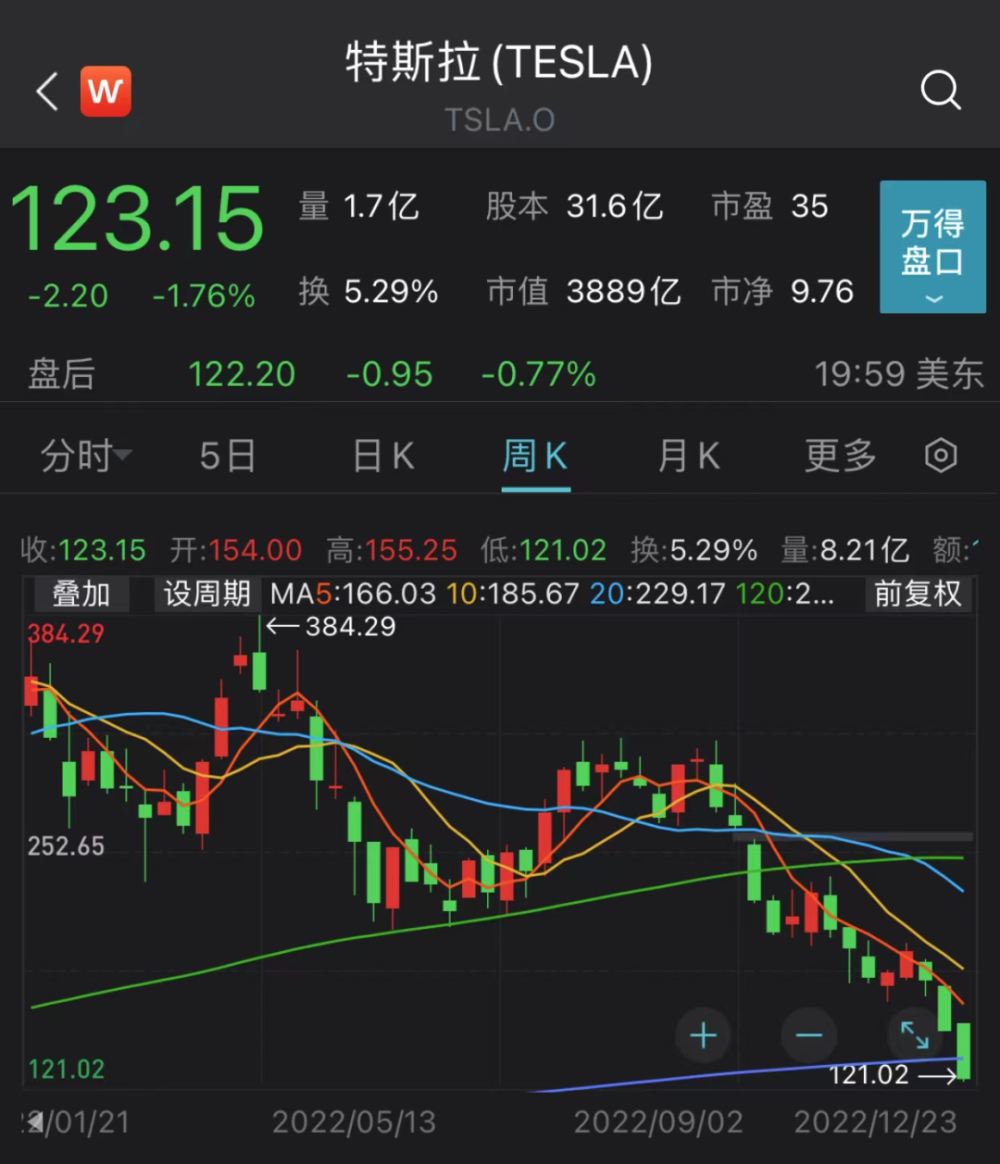The height and width of the screenshot is (1164, 1000).
Task: Go back using the top-left arrow
Action: 47,92
